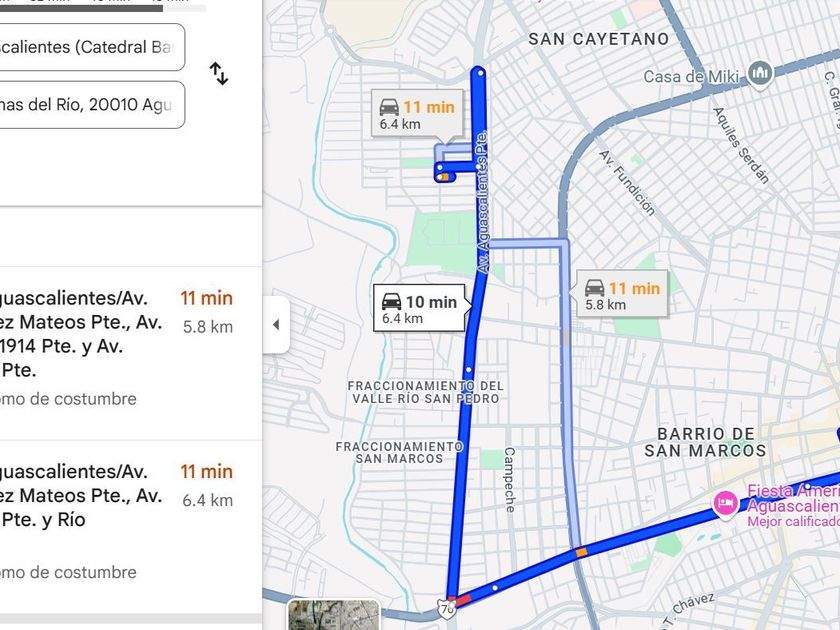Switch map layers via the satellite thumbnail

333,615
